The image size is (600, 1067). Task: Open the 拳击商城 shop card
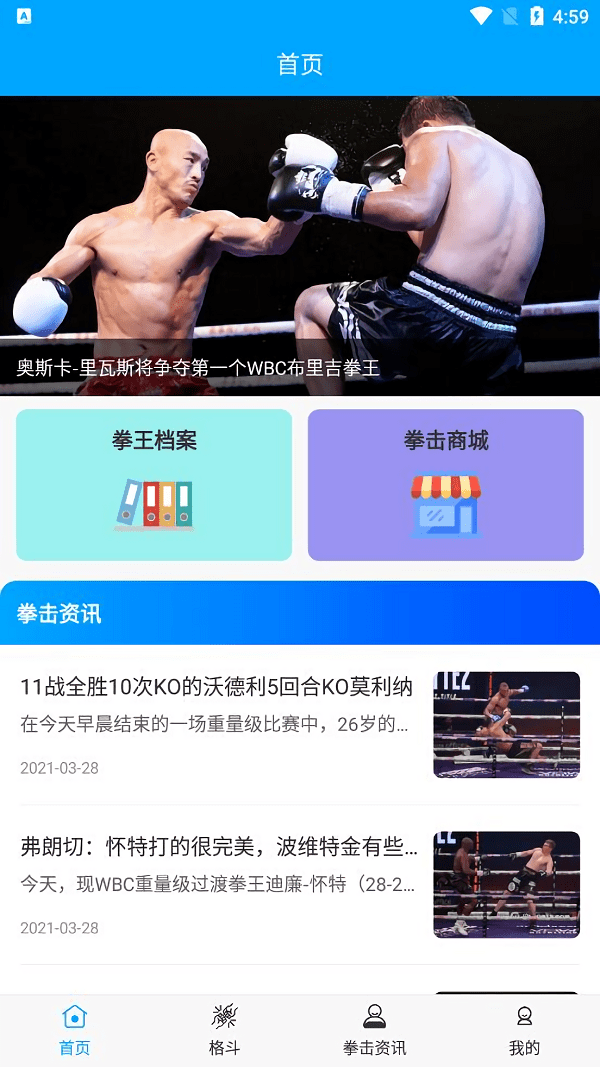point(446,485)
